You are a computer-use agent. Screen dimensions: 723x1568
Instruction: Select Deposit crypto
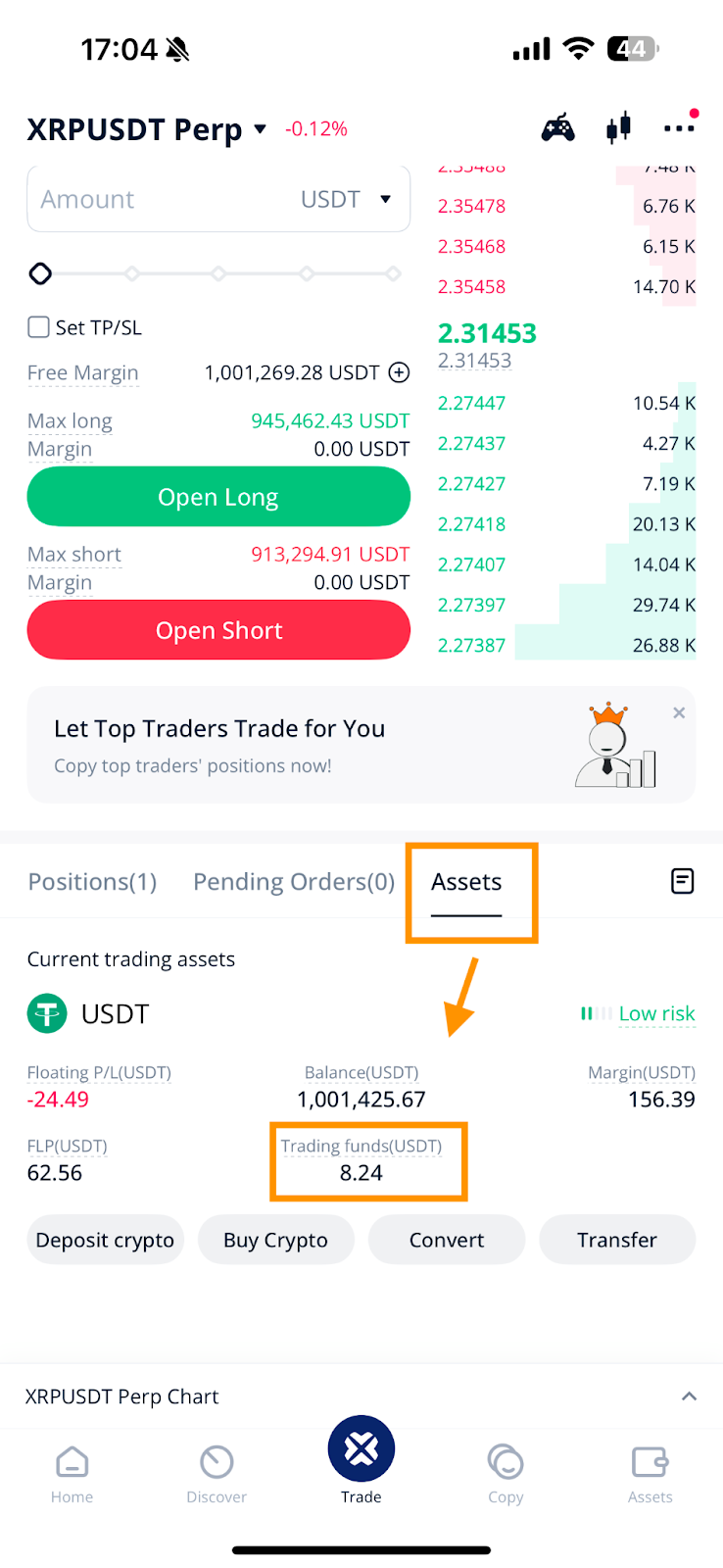click(105, 1240)
